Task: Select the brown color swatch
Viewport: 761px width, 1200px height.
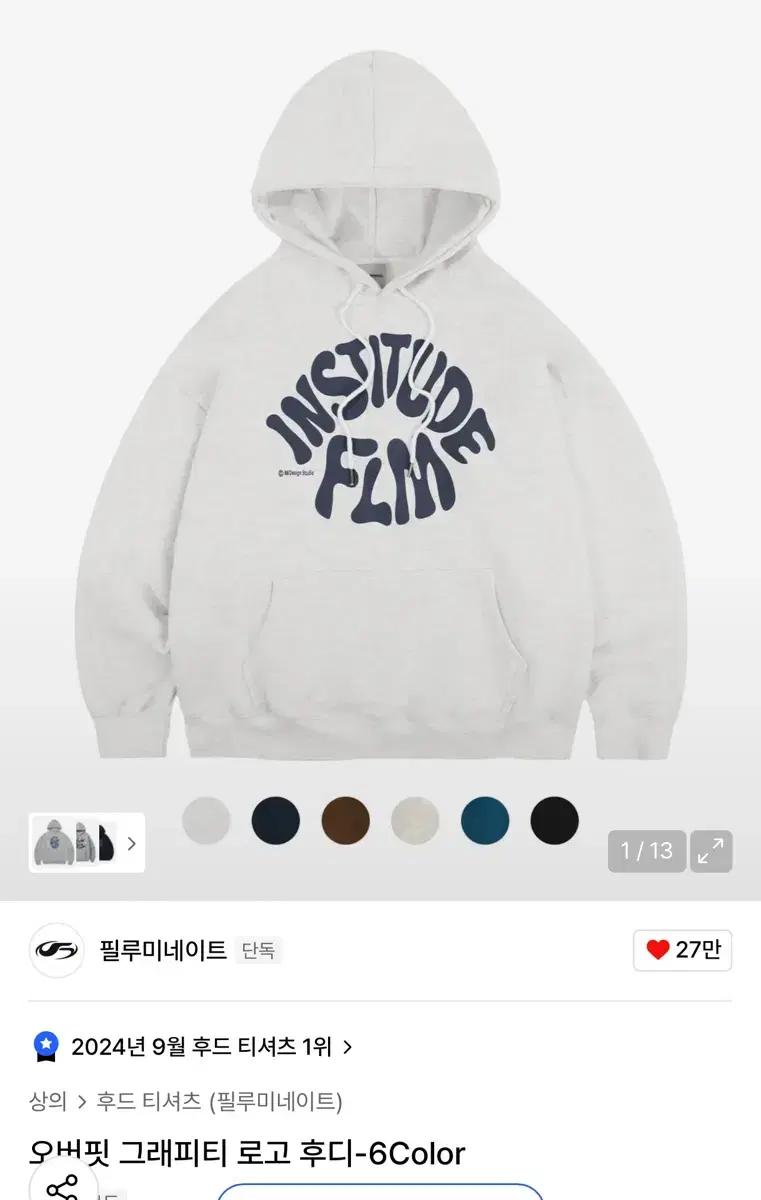Action: pos(346,821)
